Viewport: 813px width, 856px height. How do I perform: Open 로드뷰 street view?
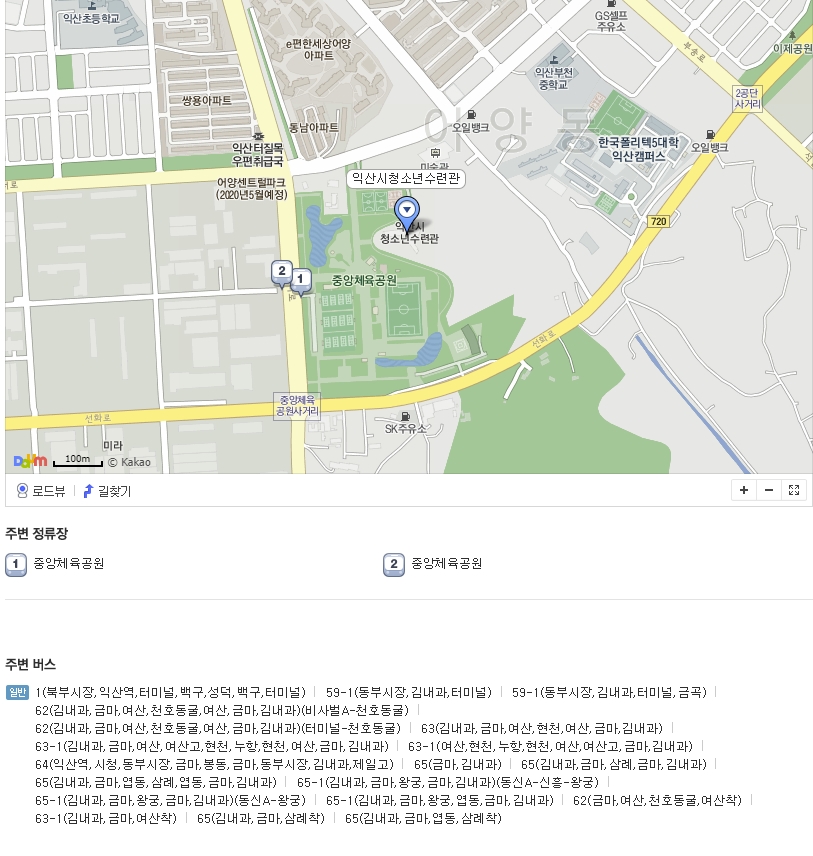pyautogui.click(x=41, y=491)
